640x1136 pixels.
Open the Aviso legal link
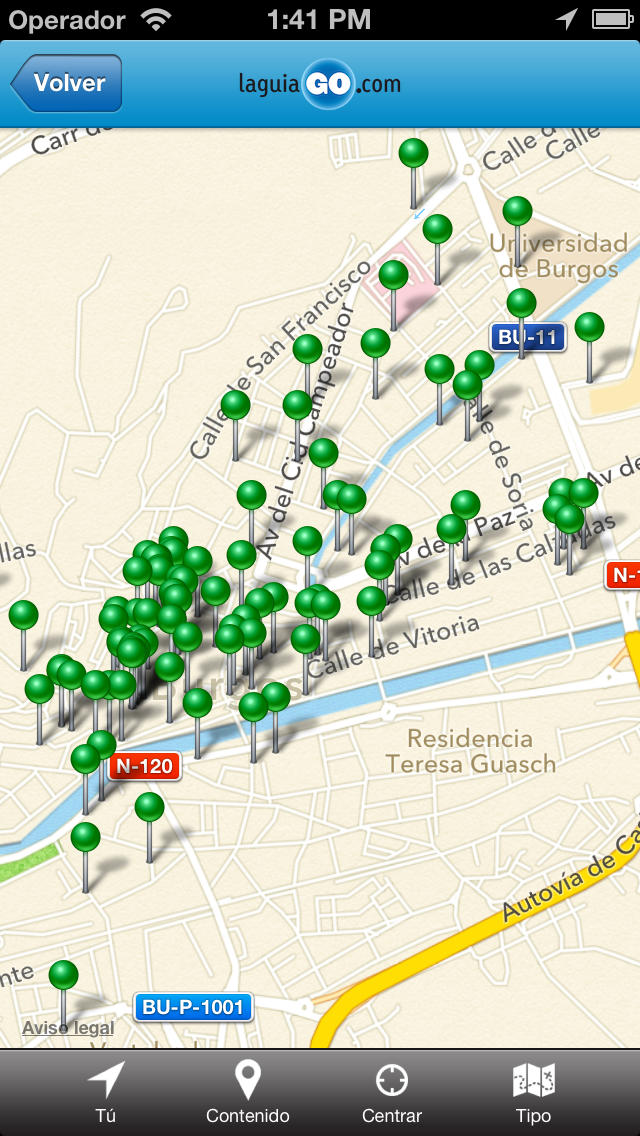point(68,1027)
